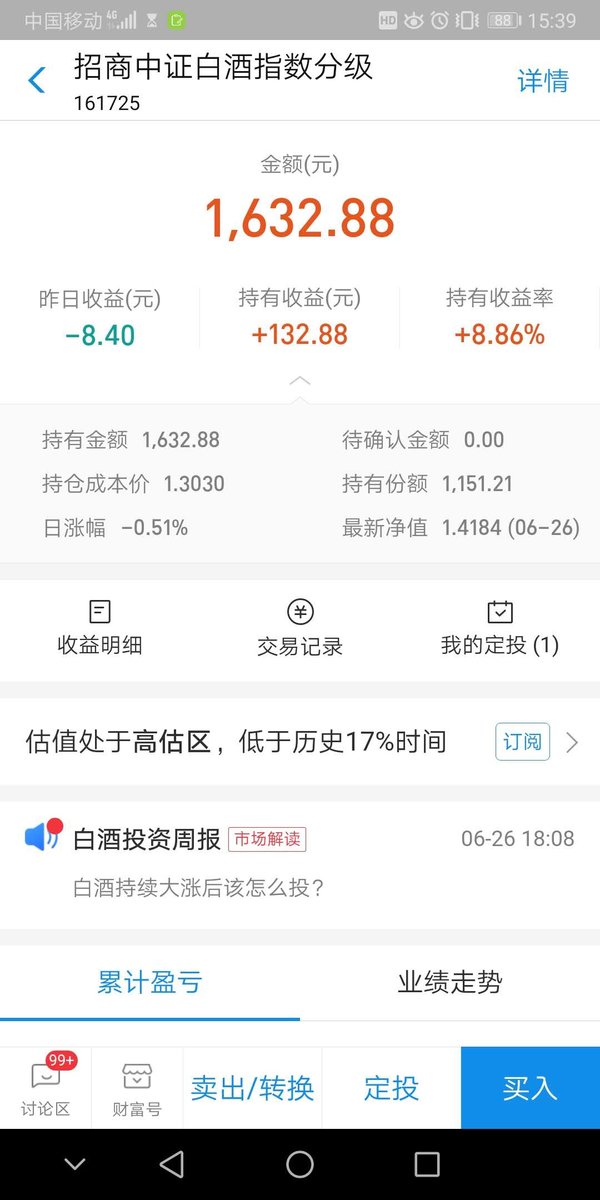The image size is (600, 1200).
Task: Tap 订阅 to subscribe to valuation alerts
Action: pyautogui.click(x=523, y=742)
